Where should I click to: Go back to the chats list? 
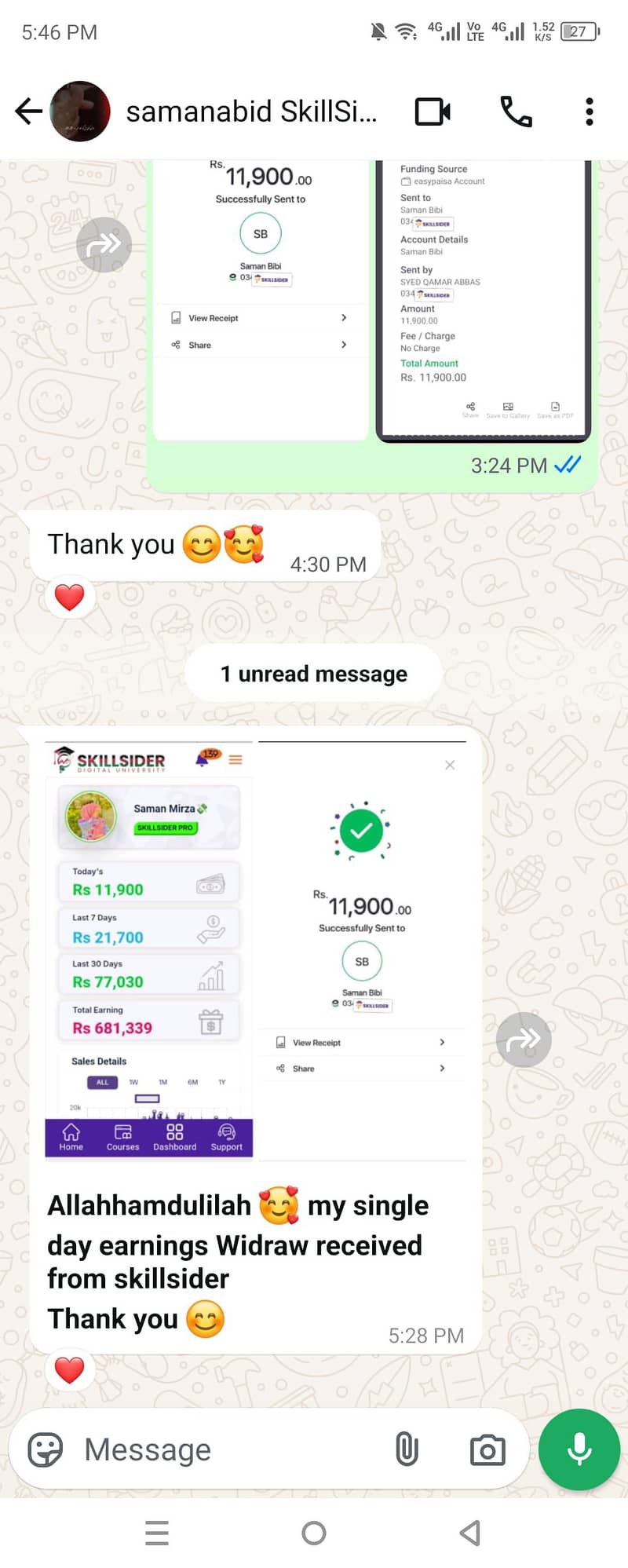click(28, 111)
